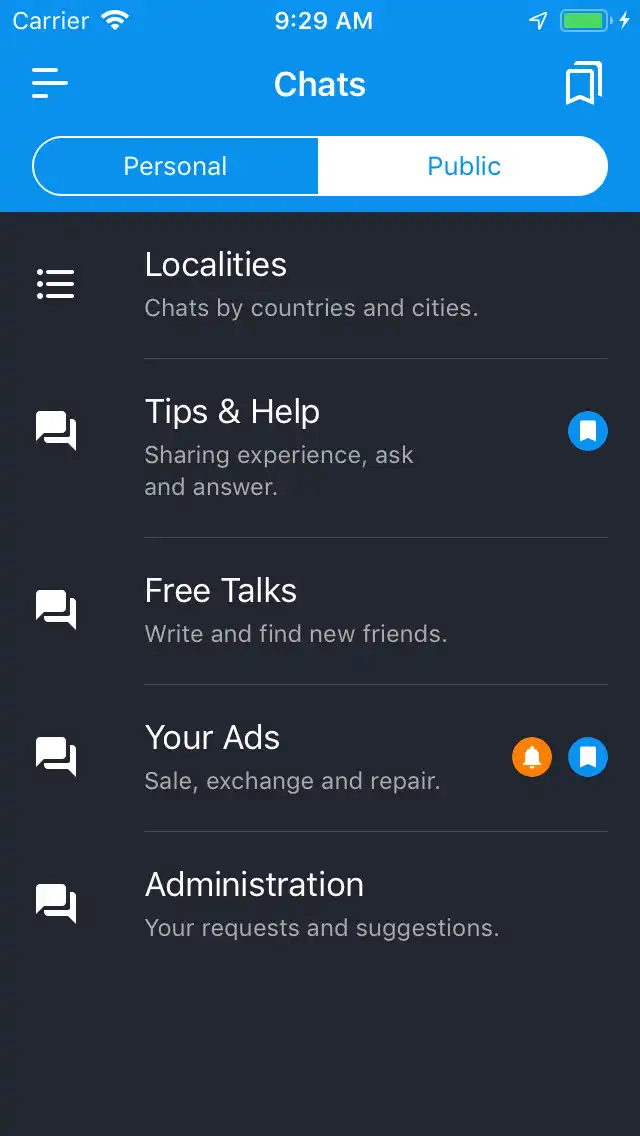Viewport: 640px width, 1136px height.
Task: Tap the bookmark badge on Tips & Help
Action: click(x=588, y=432)
